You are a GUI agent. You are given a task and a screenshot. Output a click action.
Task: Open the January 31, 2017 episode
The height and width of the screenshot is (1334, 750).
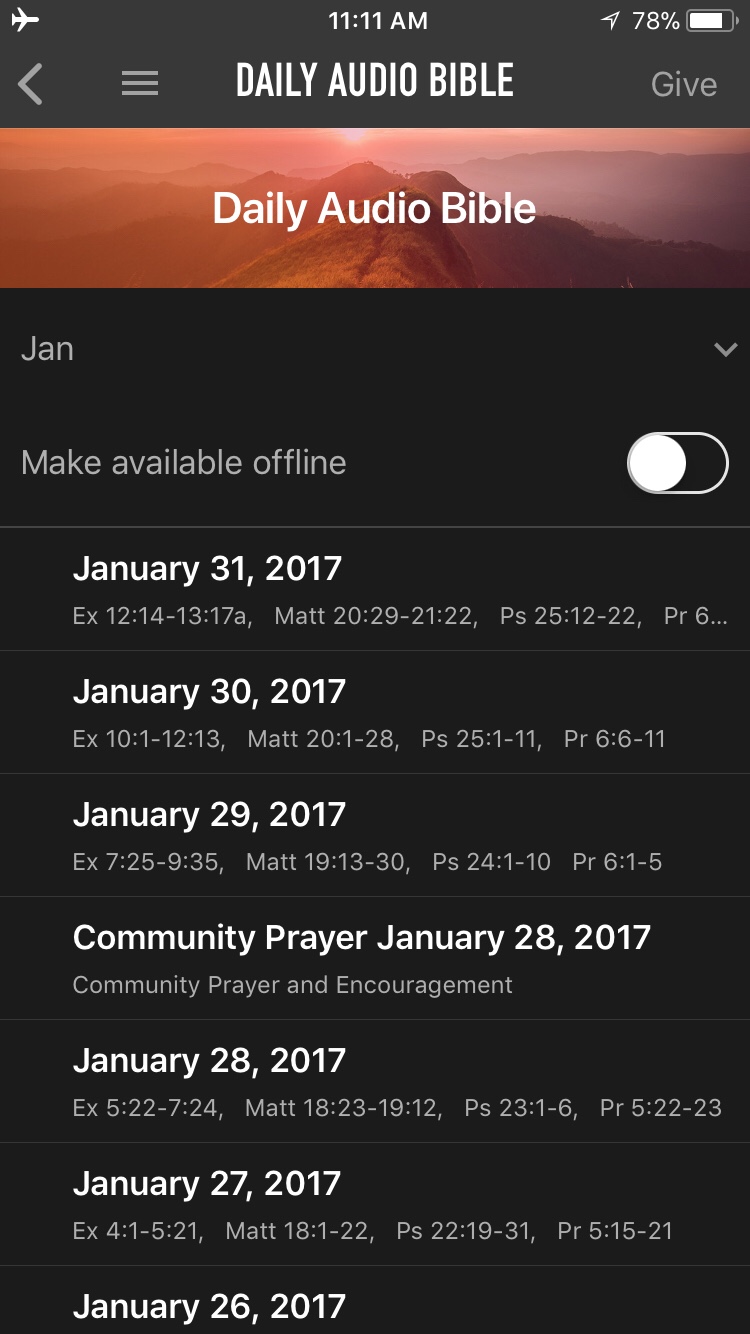[375, 589]
